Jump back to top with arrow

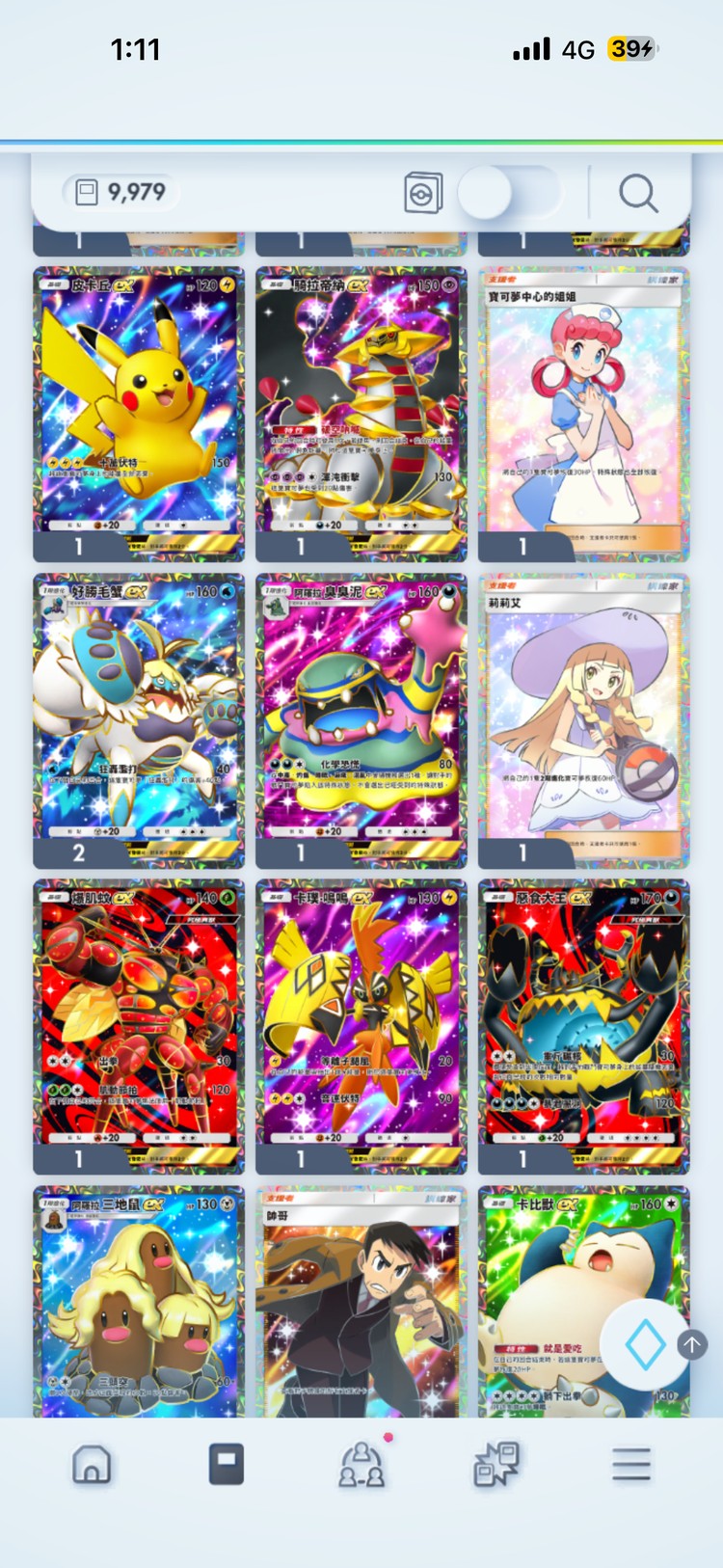click(x=692, y=1344)
